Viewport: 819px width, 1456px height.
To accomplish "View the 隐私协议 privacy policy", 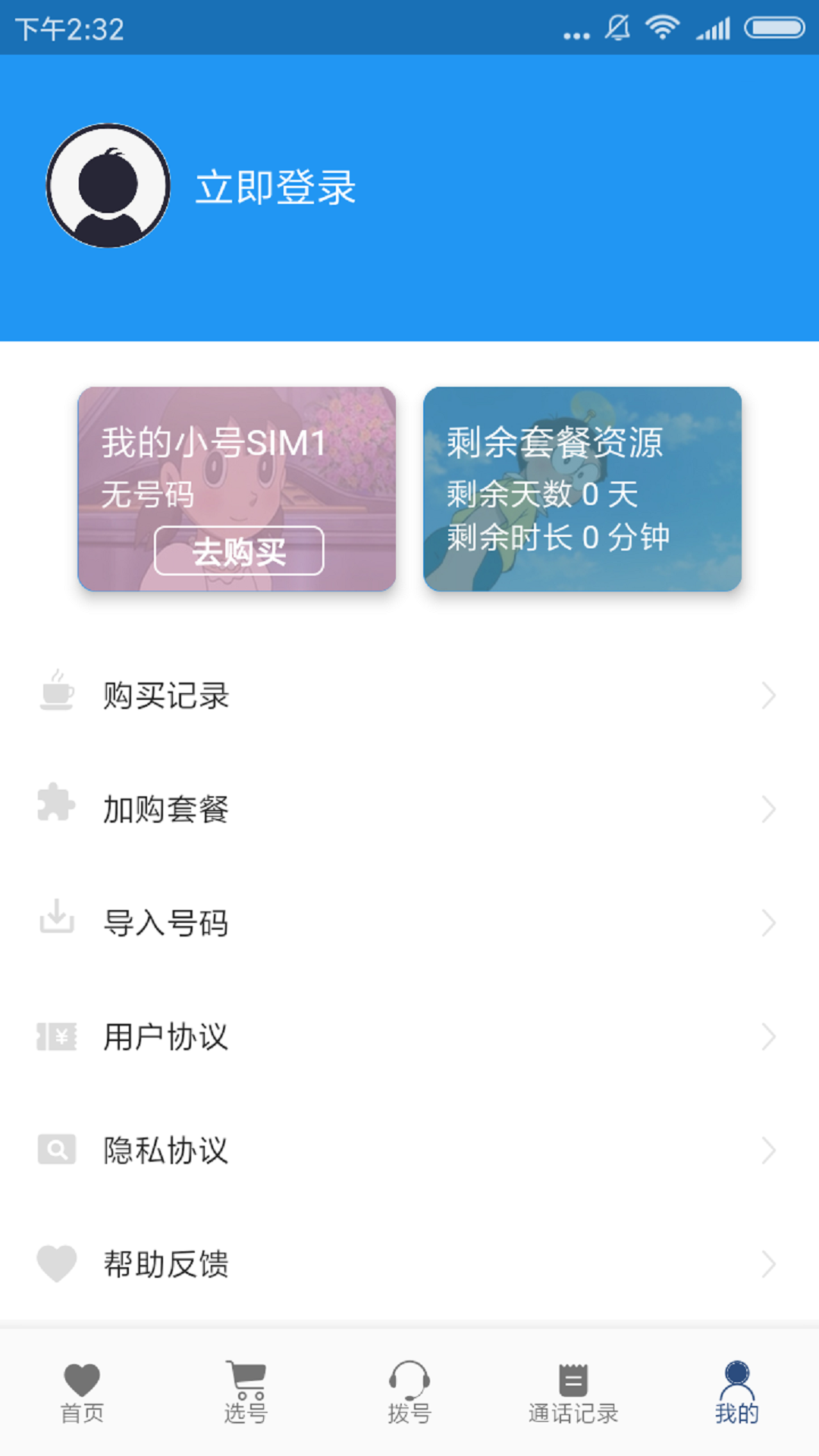I will [x=409, y=1150].
